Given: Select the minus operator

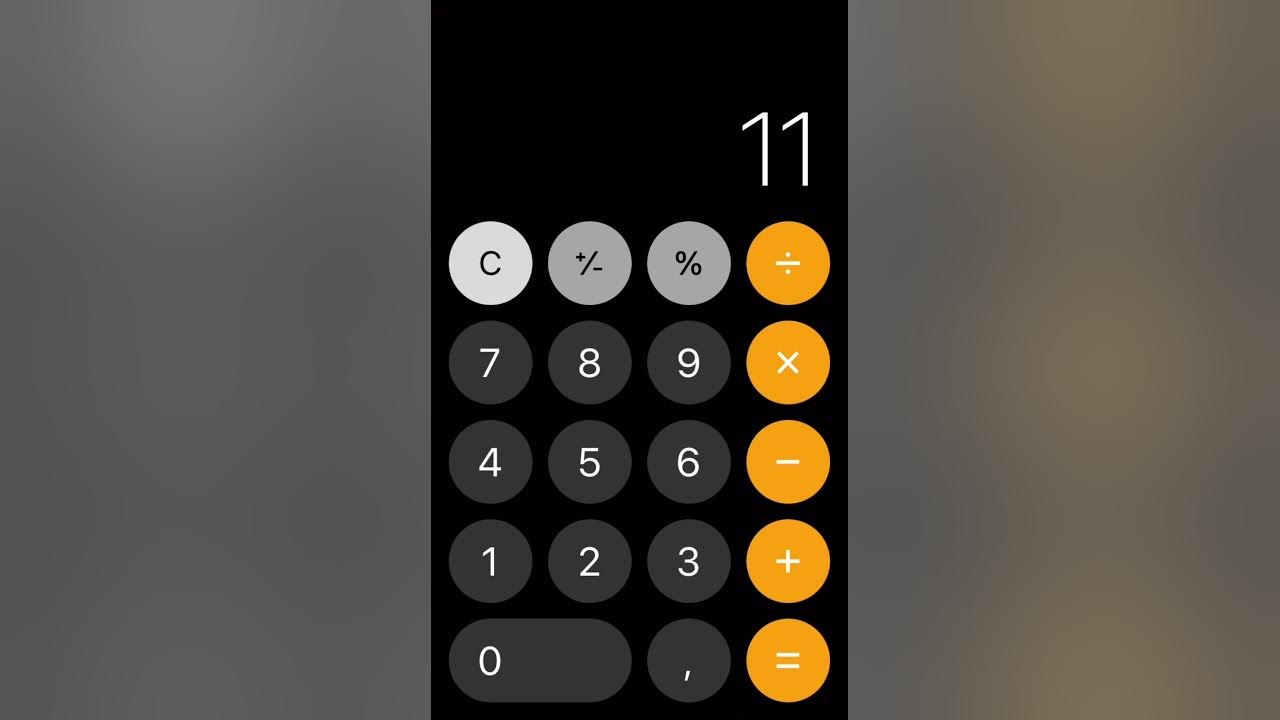Looking at the screenshot, I should point(788,462).
